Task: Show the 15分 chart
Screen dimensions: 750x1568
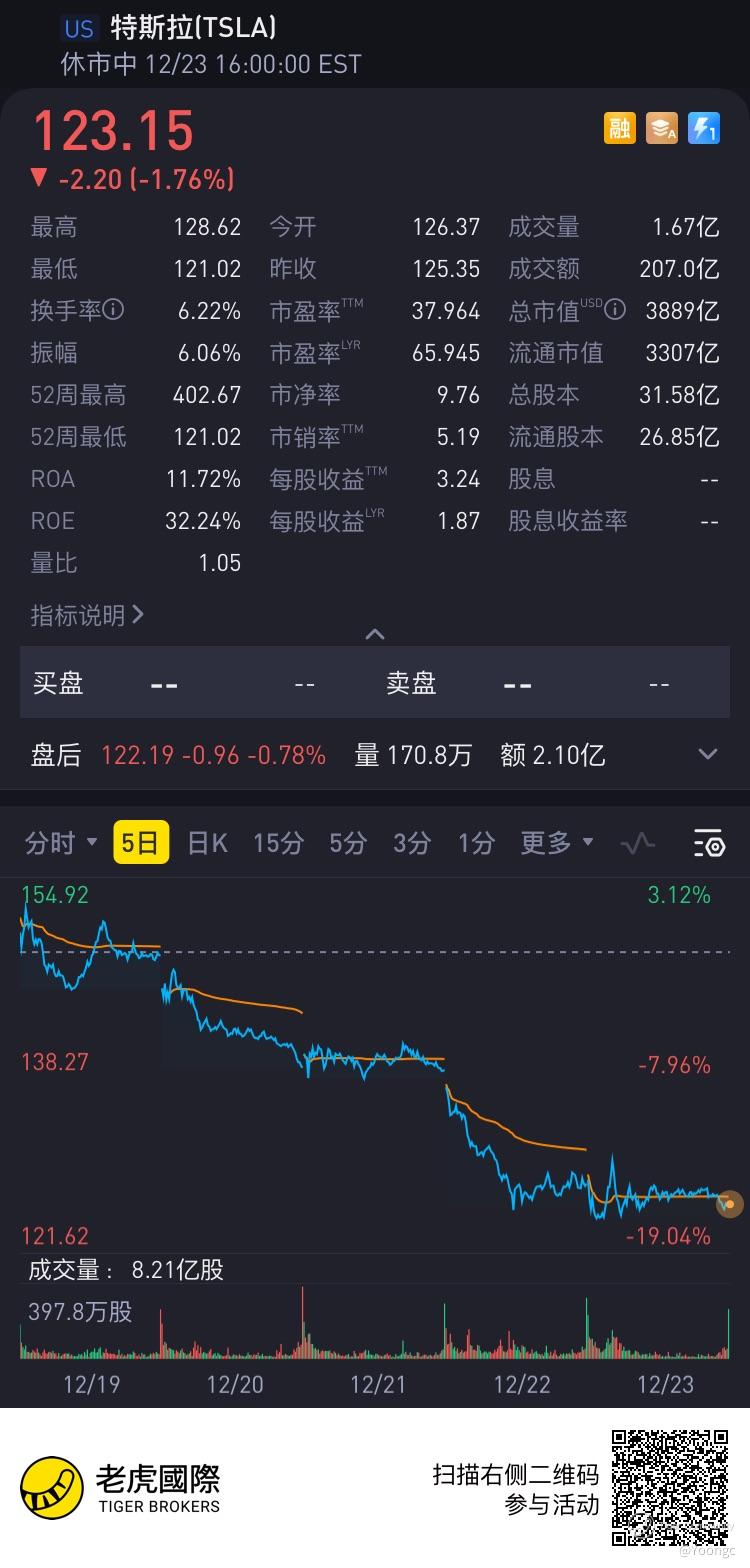Action: 278,843
